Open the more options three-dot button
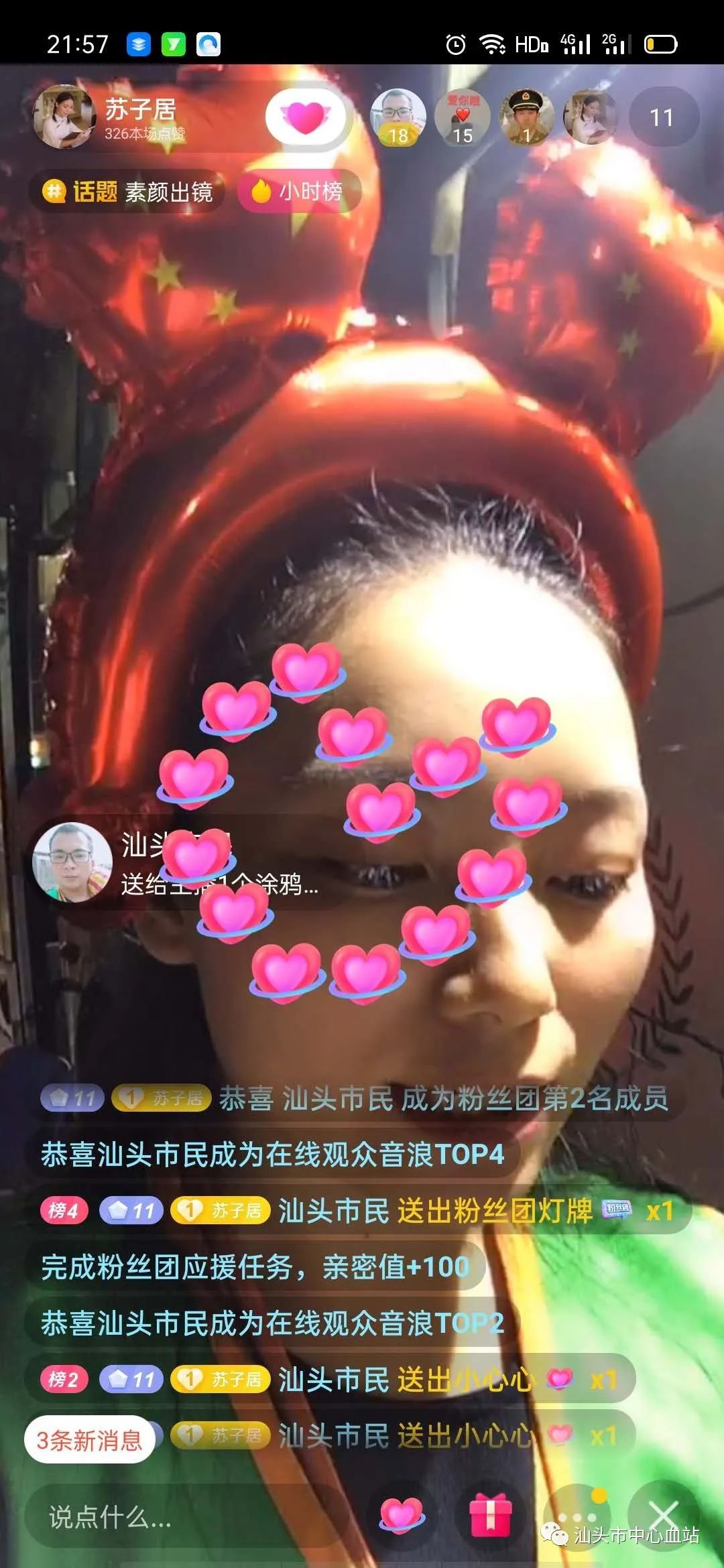 tap(577, 1515)
